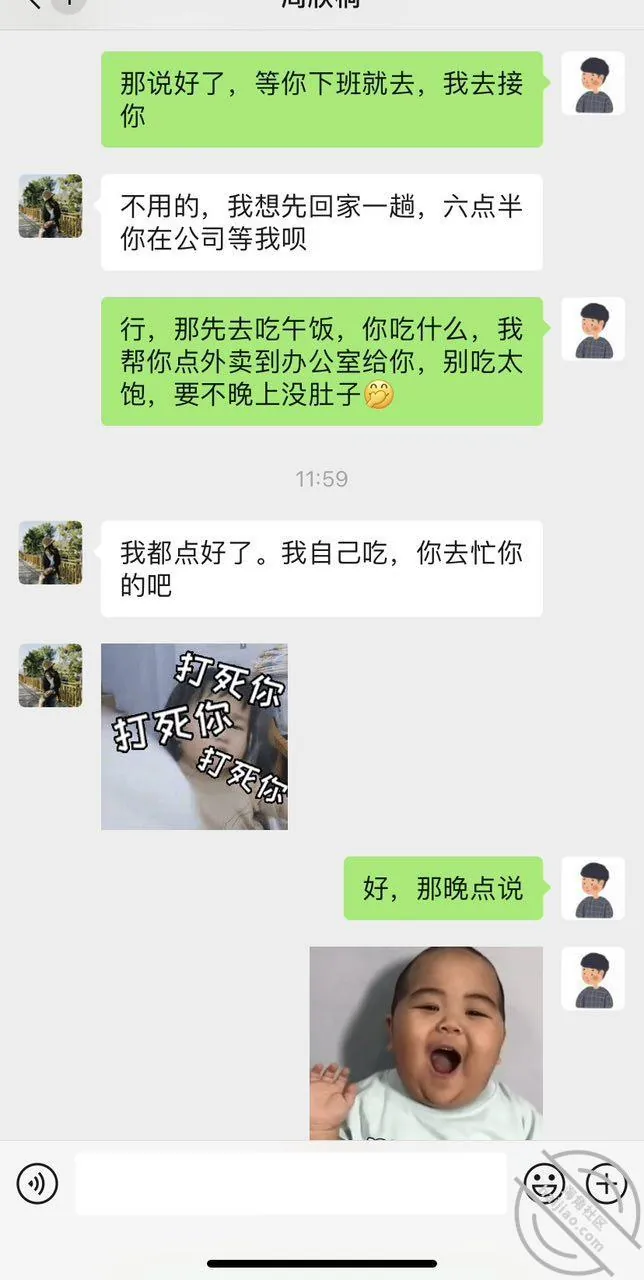Open the plus attachment menu
Image resolution: width=644 pixels, height=1280 pixels.
[x=605, y=1185]
